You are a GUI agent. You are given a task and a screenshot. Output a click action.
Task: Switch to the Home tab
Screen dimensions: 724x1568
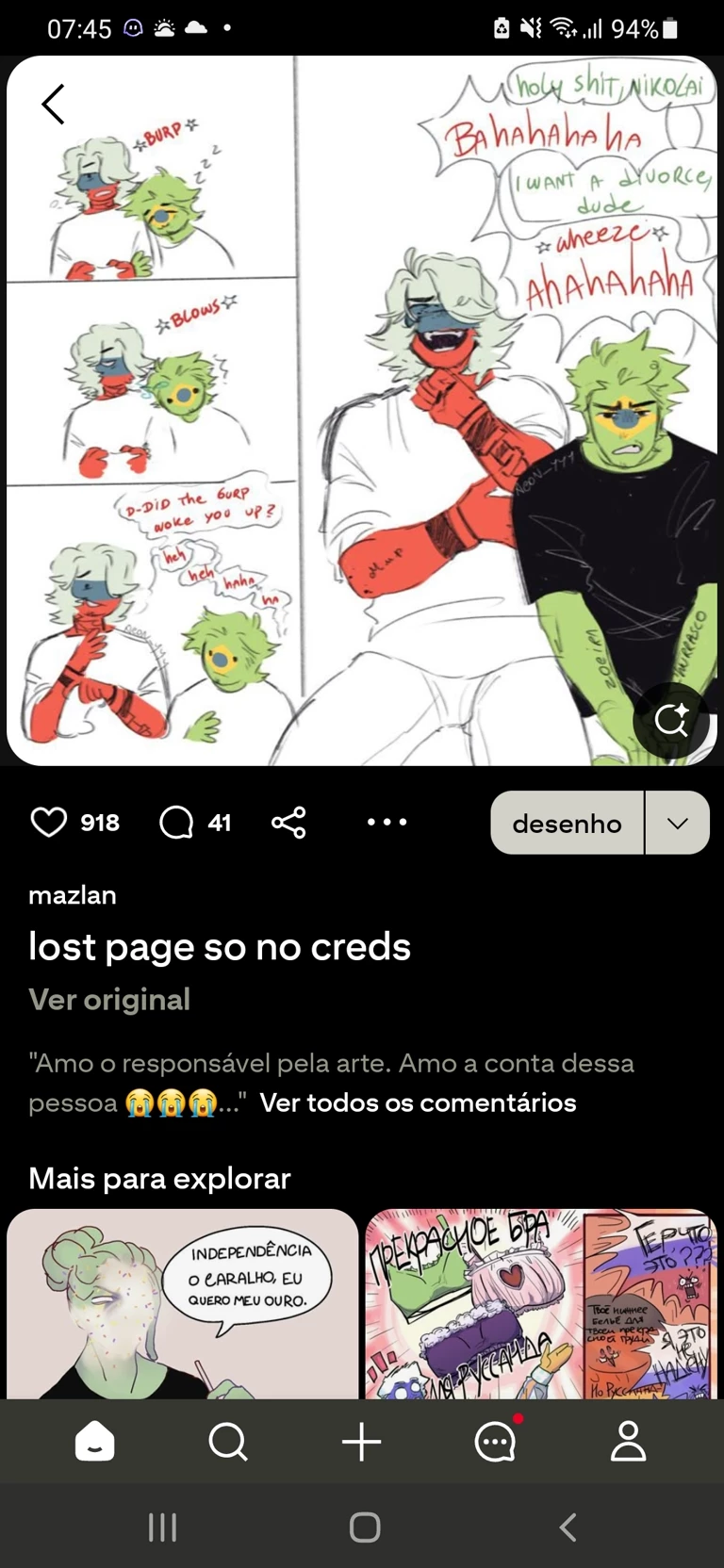pos(94,1441)
